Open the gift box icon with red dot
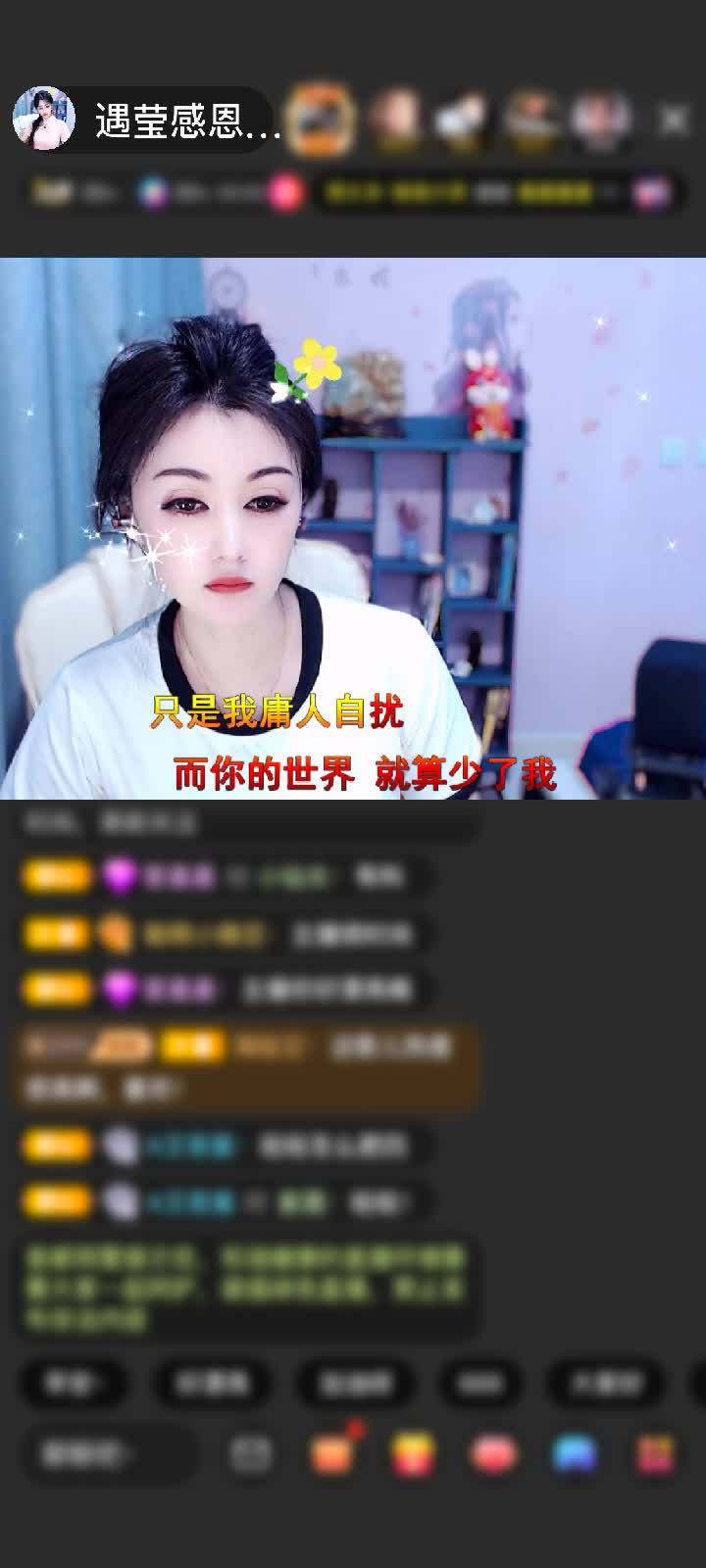 pyautogui.click(x=333, y=1453)
